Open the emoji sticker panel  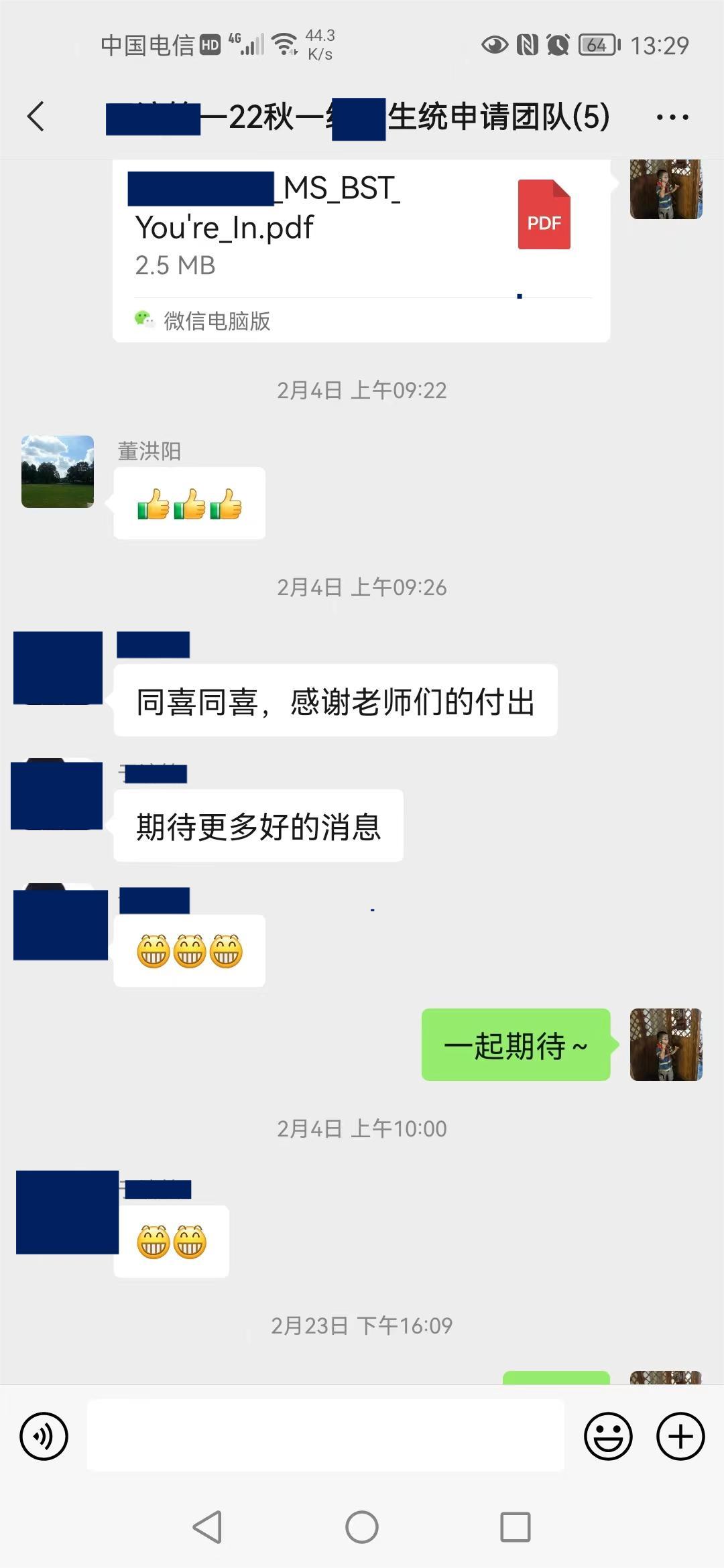coord(608,1436)
